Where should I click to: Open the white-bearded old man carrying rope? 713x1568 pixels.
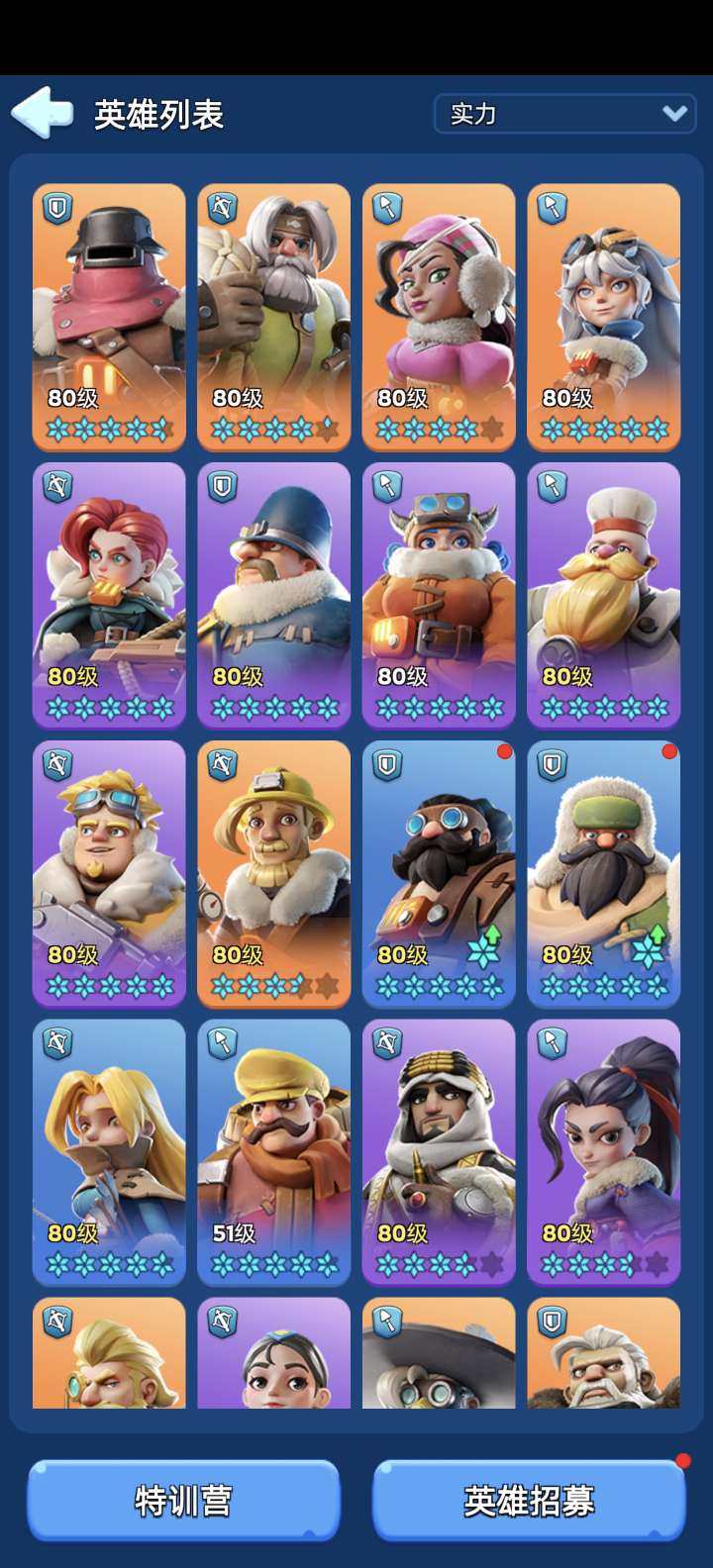tap(273, 317)
